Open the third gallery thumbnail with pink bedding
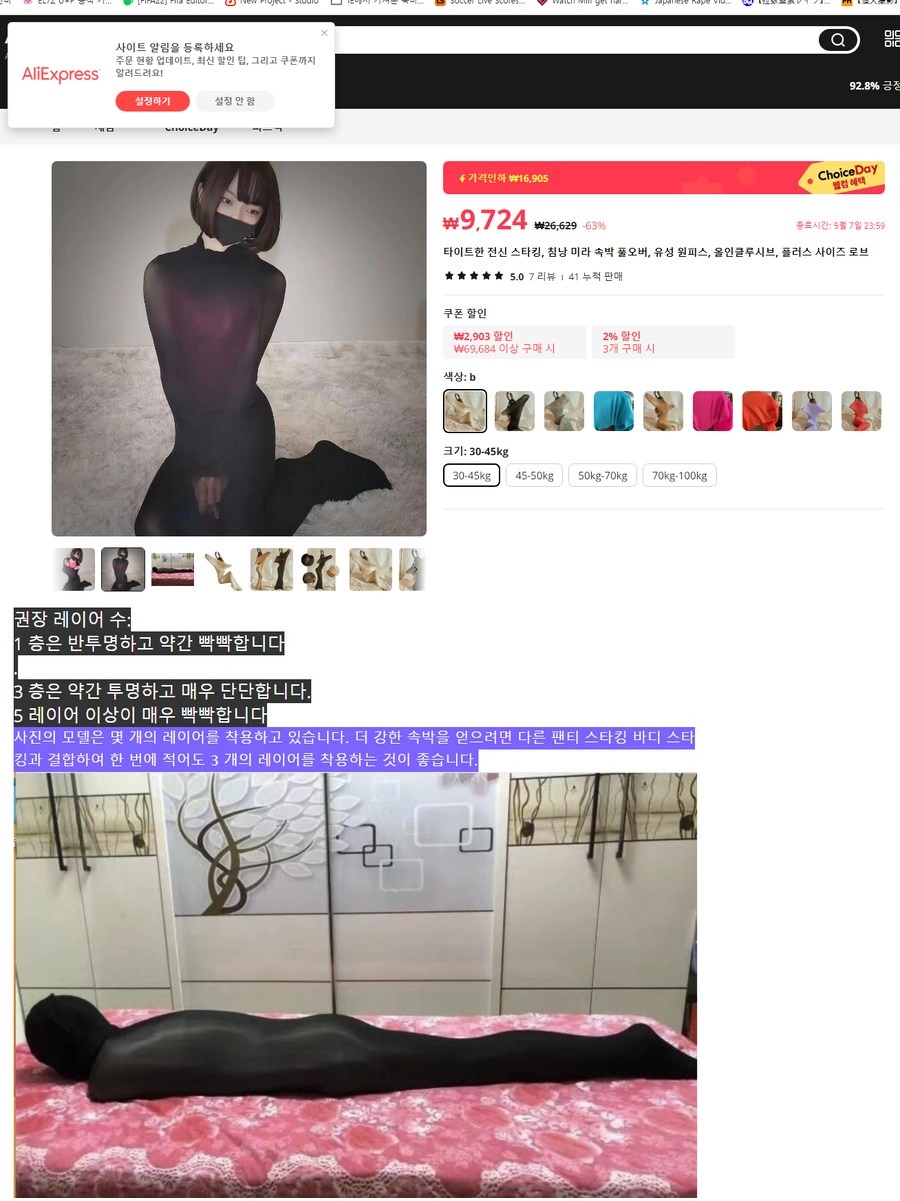 tap(172, 569)
